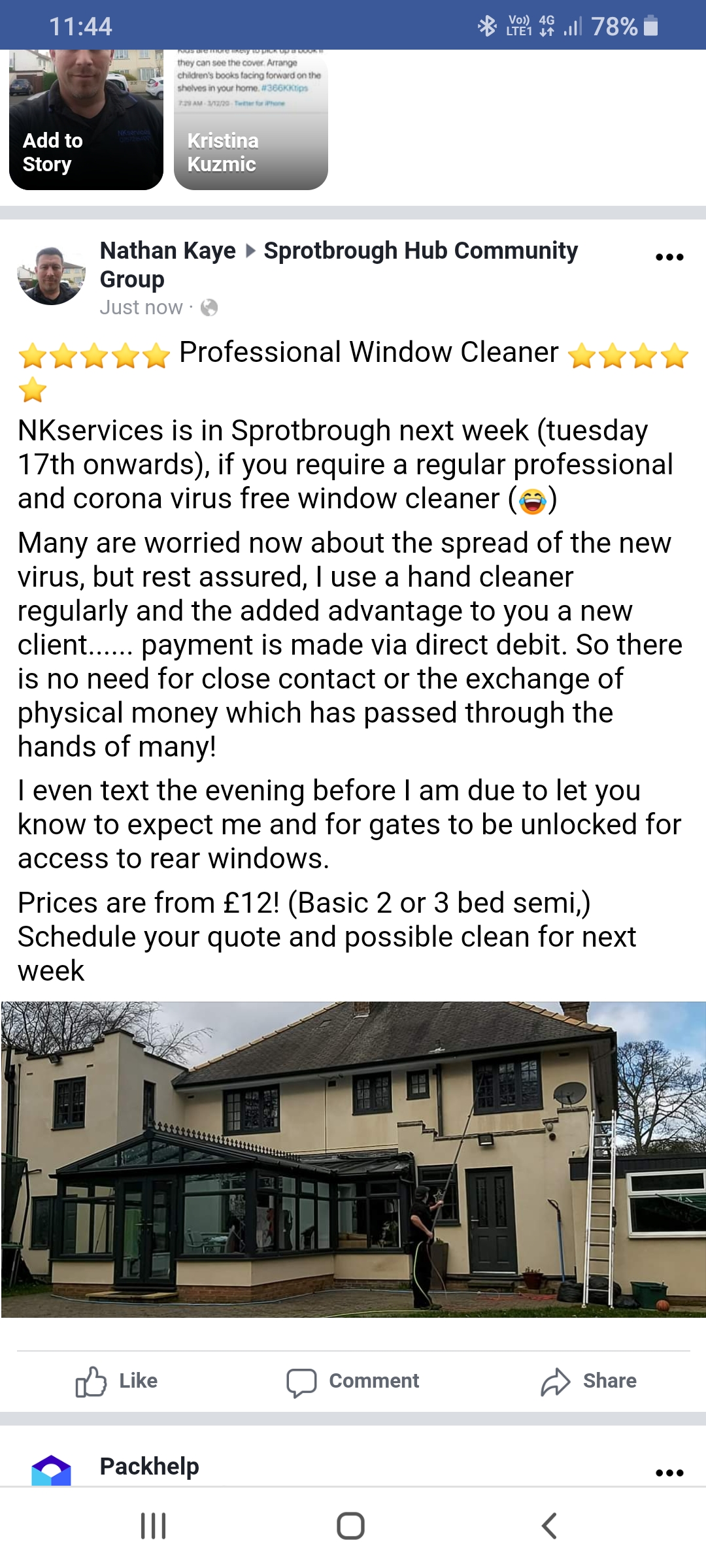Screen dimensions: 706x1568
Task: Open options menu on Nathan Kaye's post
Action: pos(669,257)
